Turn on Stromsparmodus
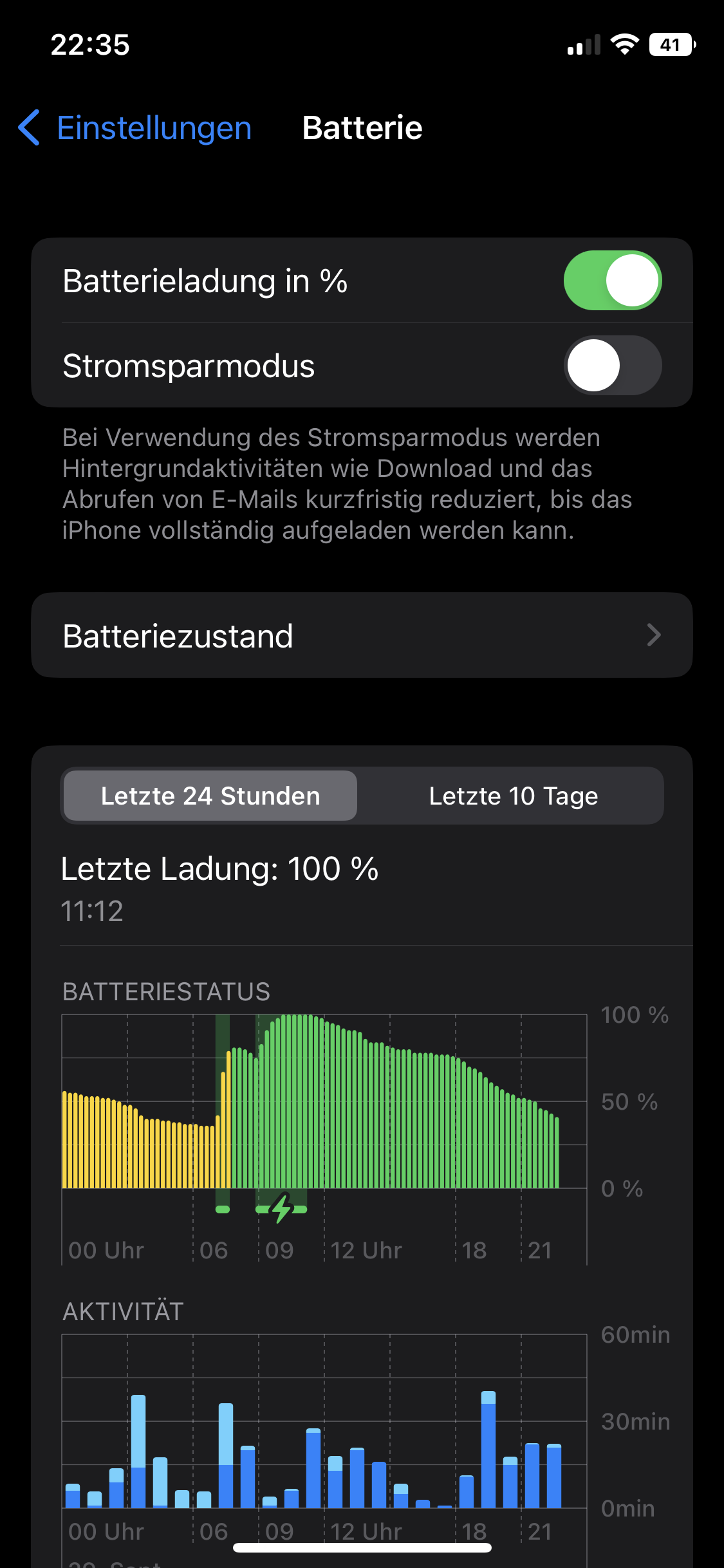Image resolution: width=724 pixels, height=1568 pixels. (612, 365)
